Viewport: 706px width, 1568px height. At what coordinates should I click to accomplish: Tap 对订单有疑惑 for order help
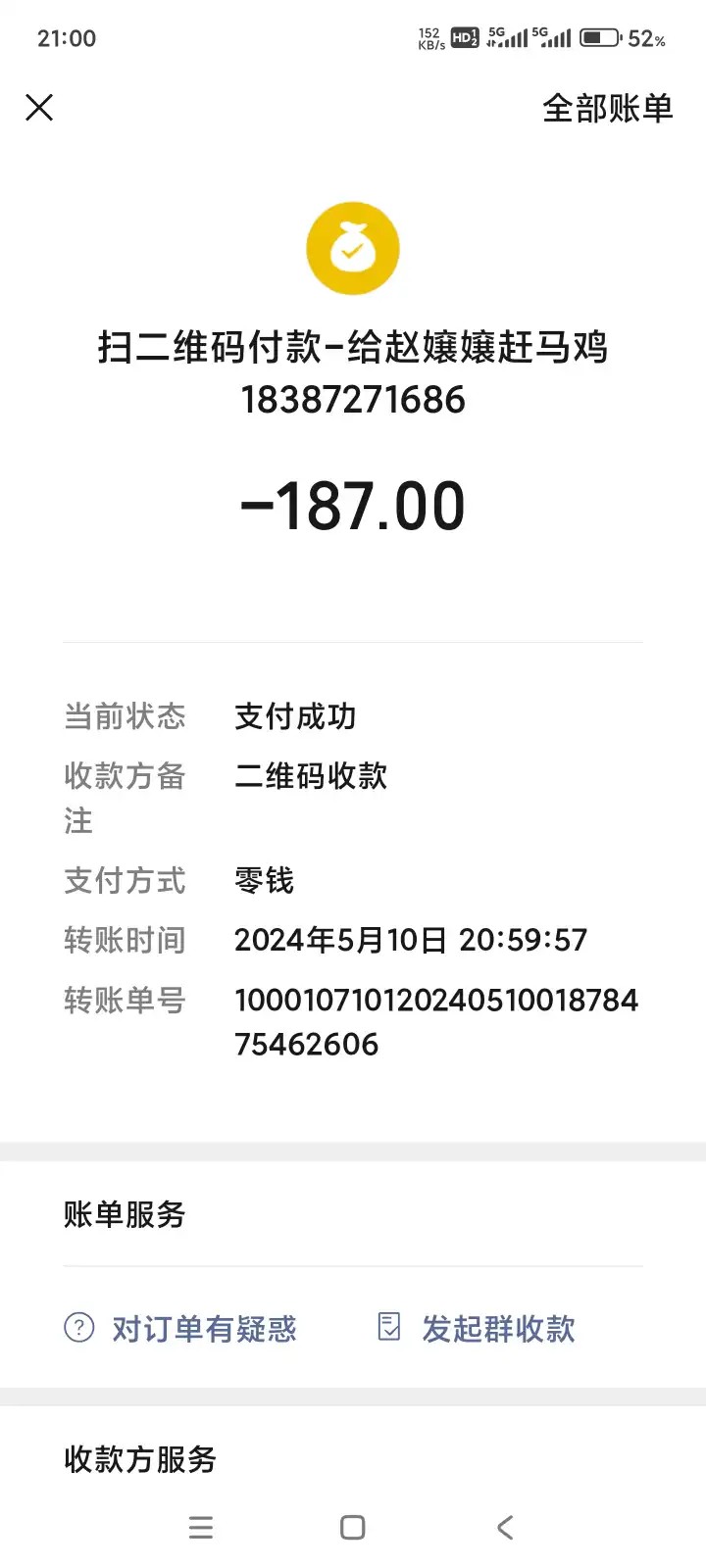click(181, 1329)
